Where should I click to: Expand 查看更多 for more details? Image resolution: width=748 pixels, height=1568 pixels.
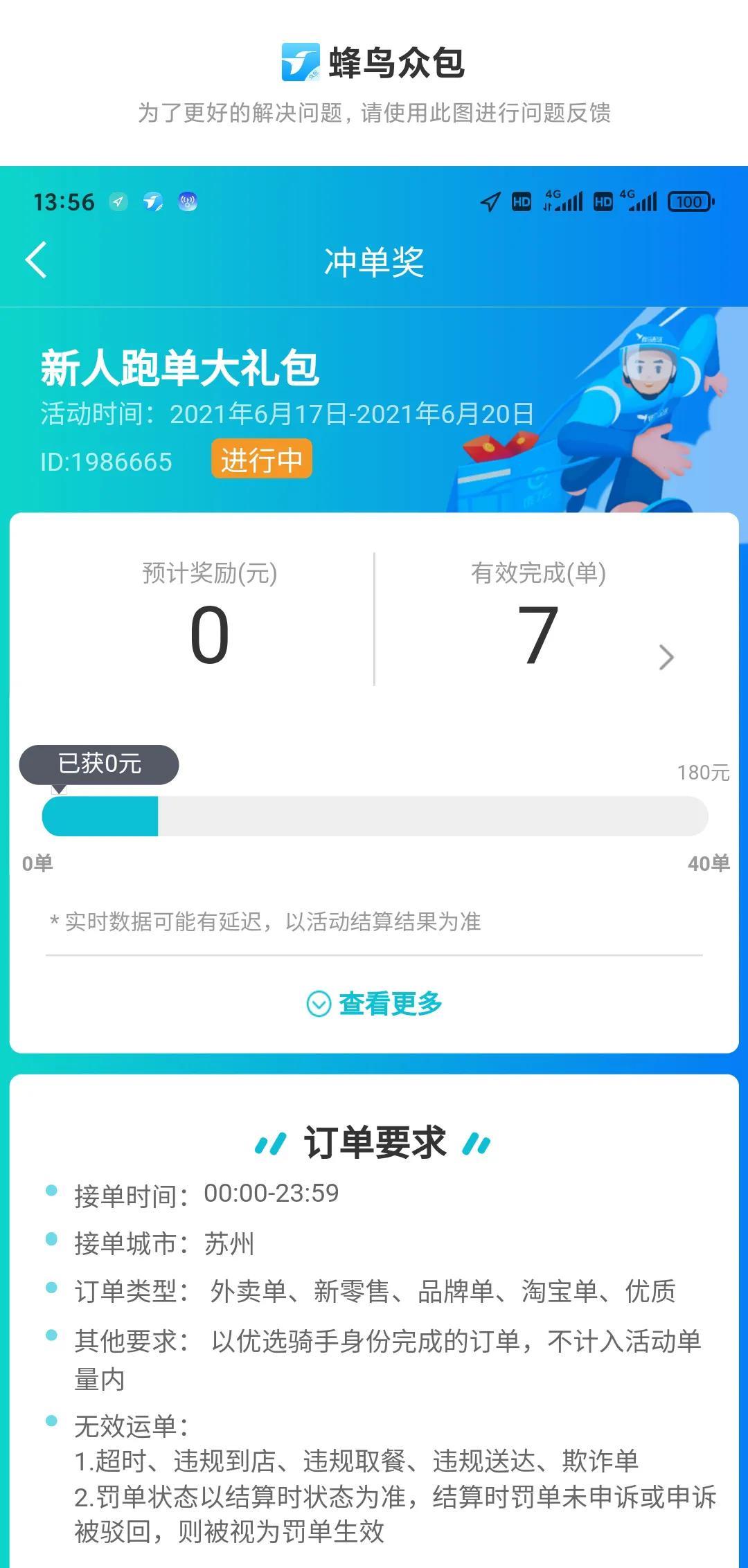tap(374, 1003)
